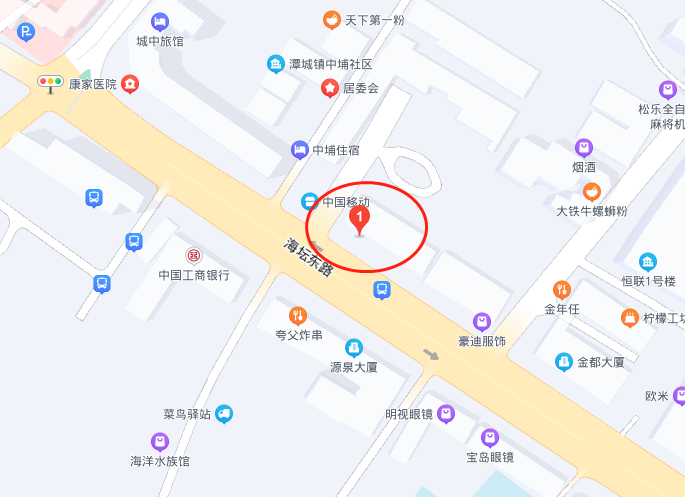The height and width of the screenshot is (497, 685).
Task: Select the 恒联1号楼 building marker
Action: [x=648, y=262]
